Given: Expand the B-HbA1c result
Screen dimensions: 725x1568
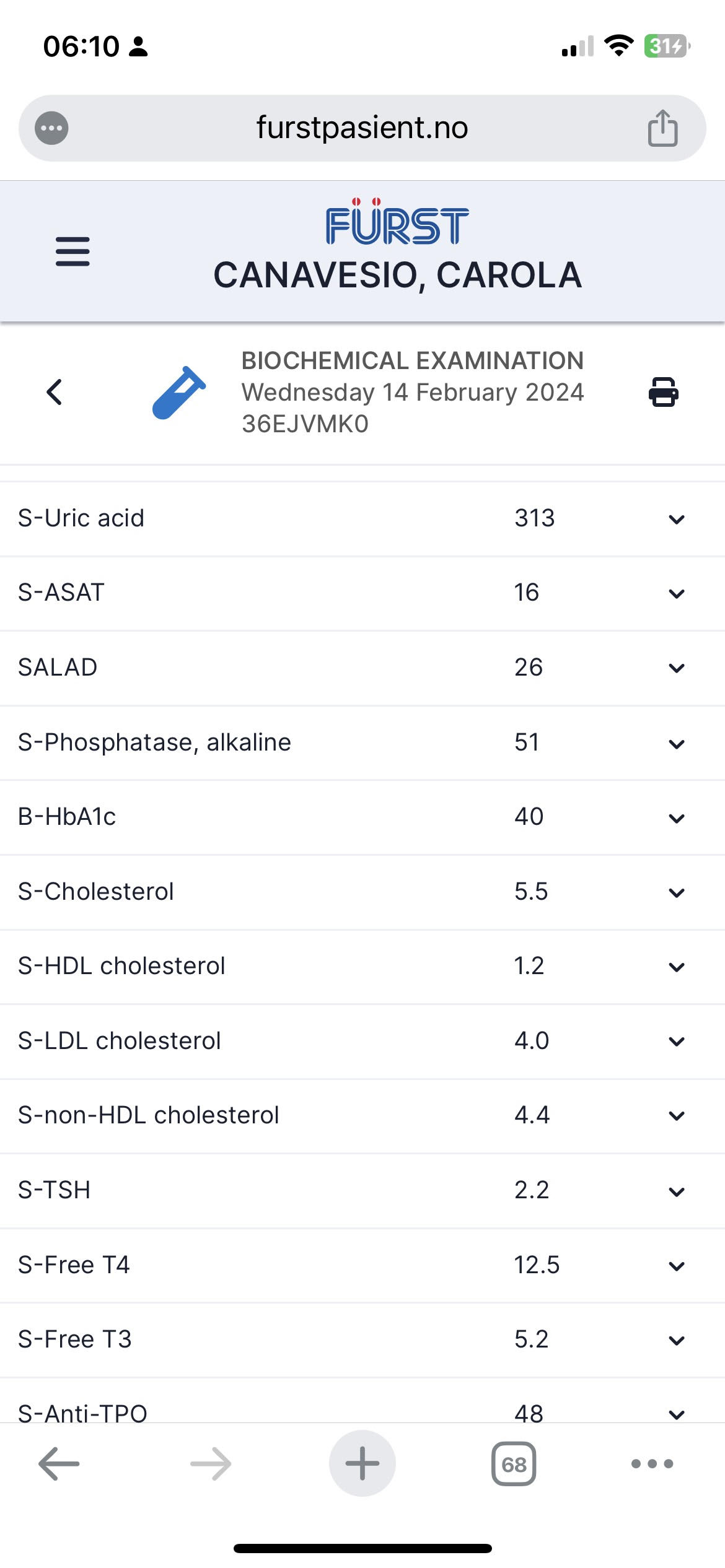Looking at the screenshot, I should (677, 817).
